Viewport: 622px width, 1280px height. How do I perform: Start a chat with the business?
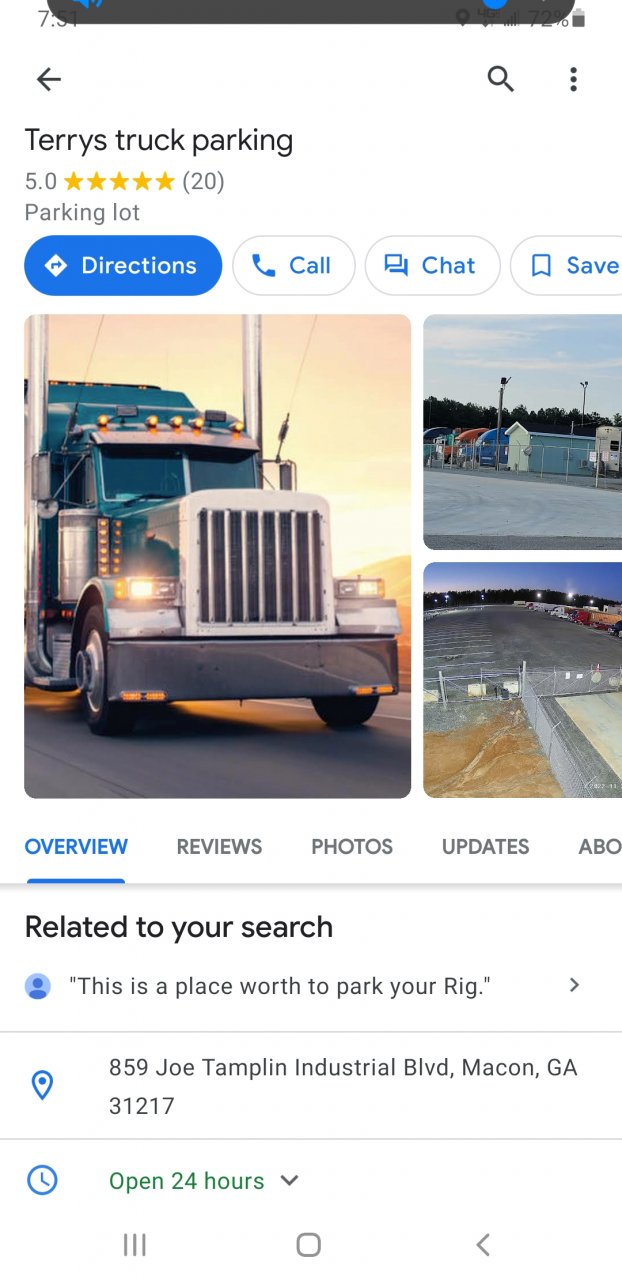[x=432, y=266]
